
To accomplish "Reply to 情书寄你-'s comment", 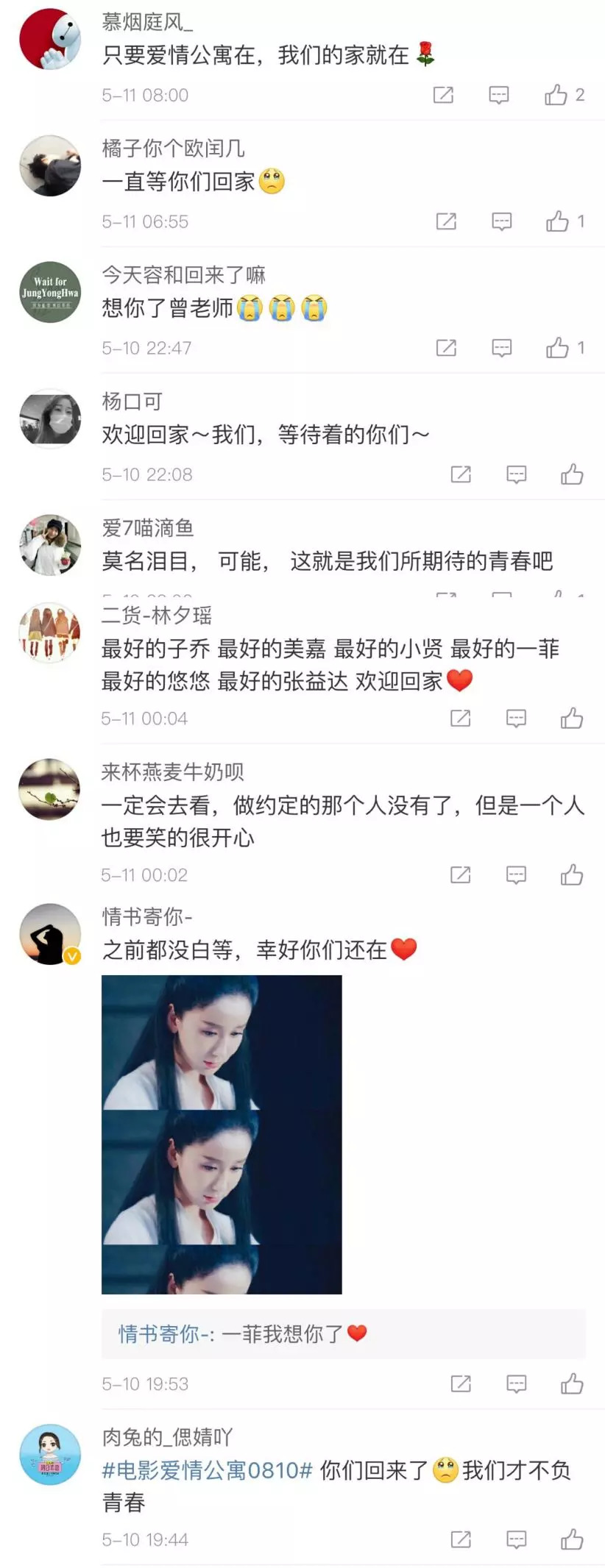I will [x=516, y=1383].
